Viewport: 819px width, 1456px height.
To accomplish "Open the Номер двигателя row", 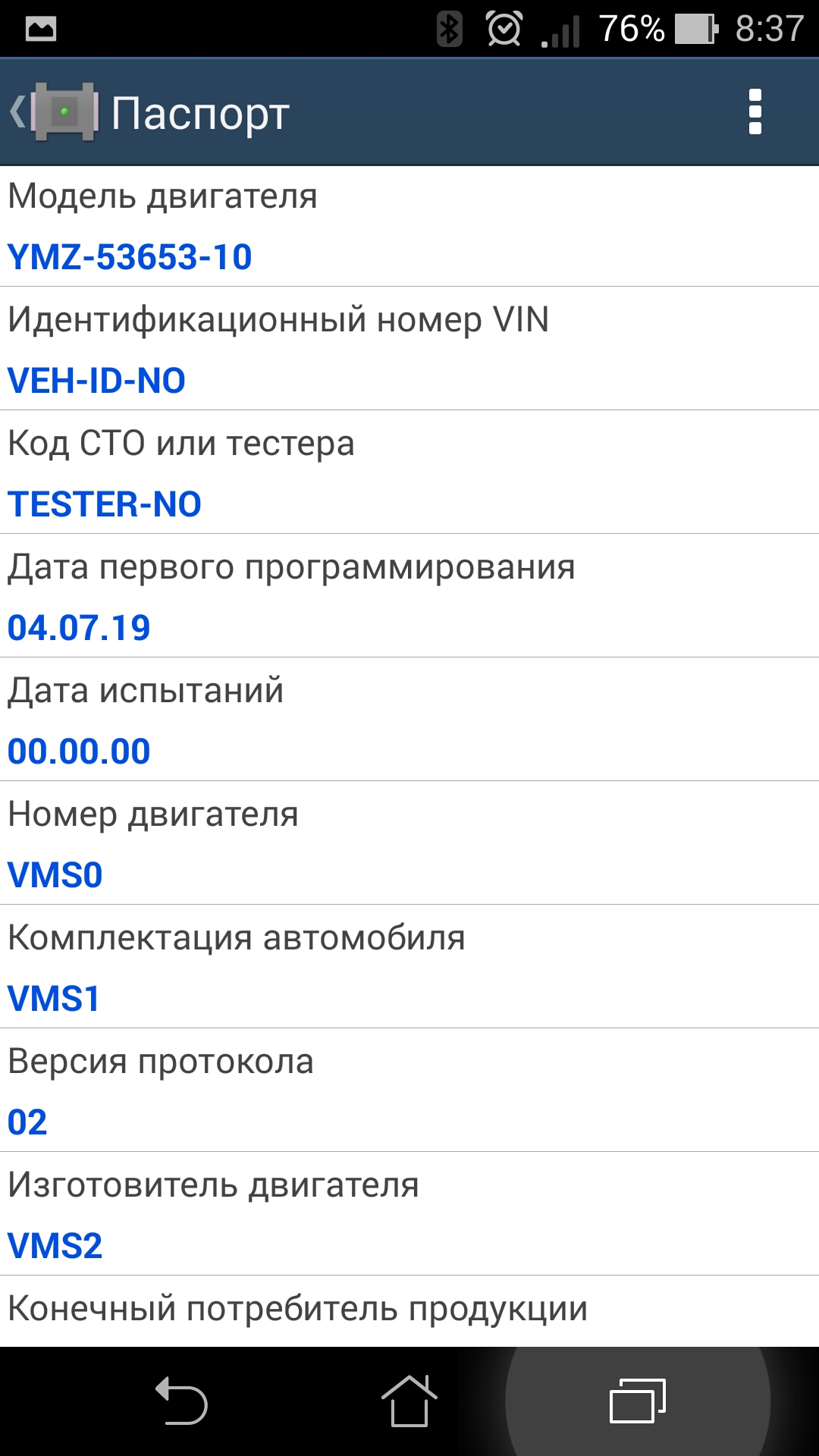I will (409, 844).
